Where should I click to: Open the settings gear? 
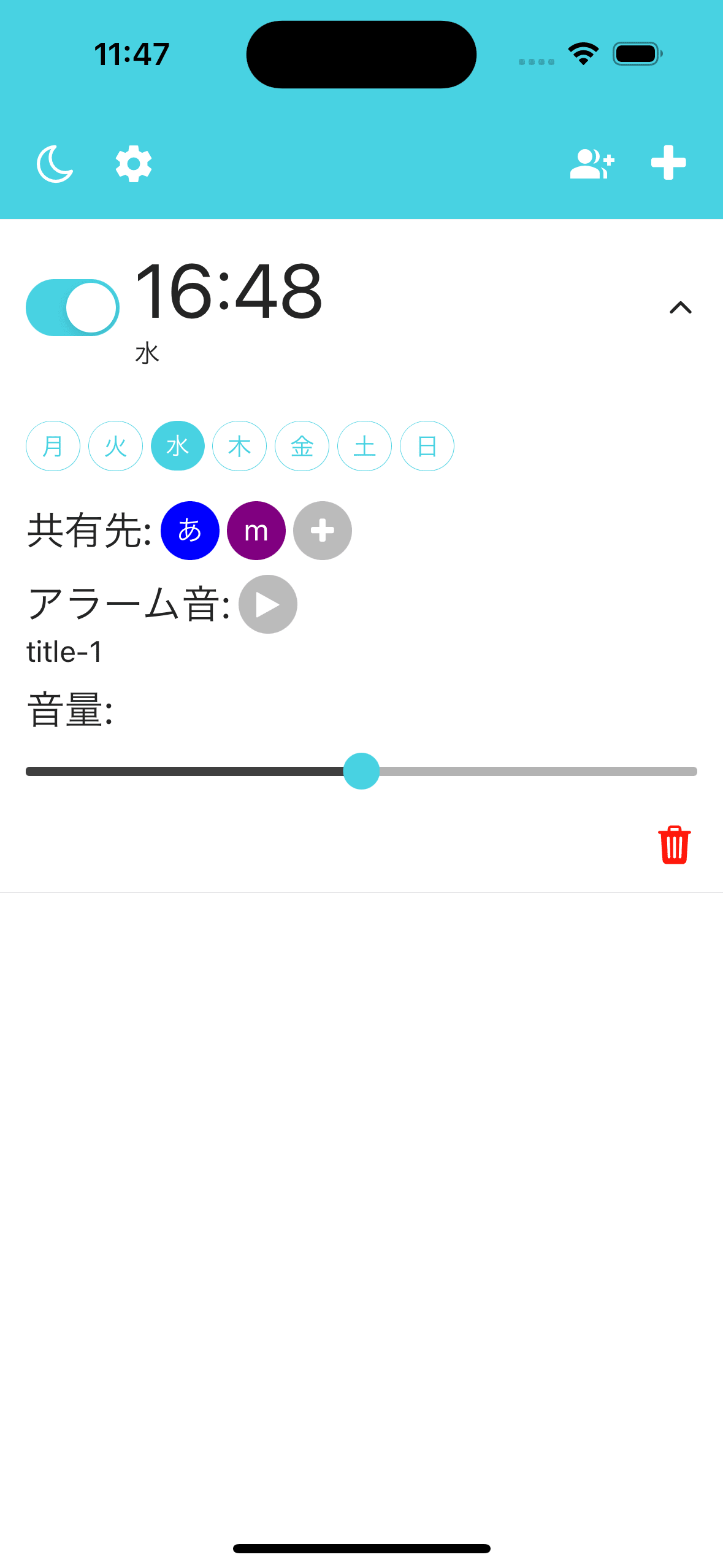click(132, 163)
